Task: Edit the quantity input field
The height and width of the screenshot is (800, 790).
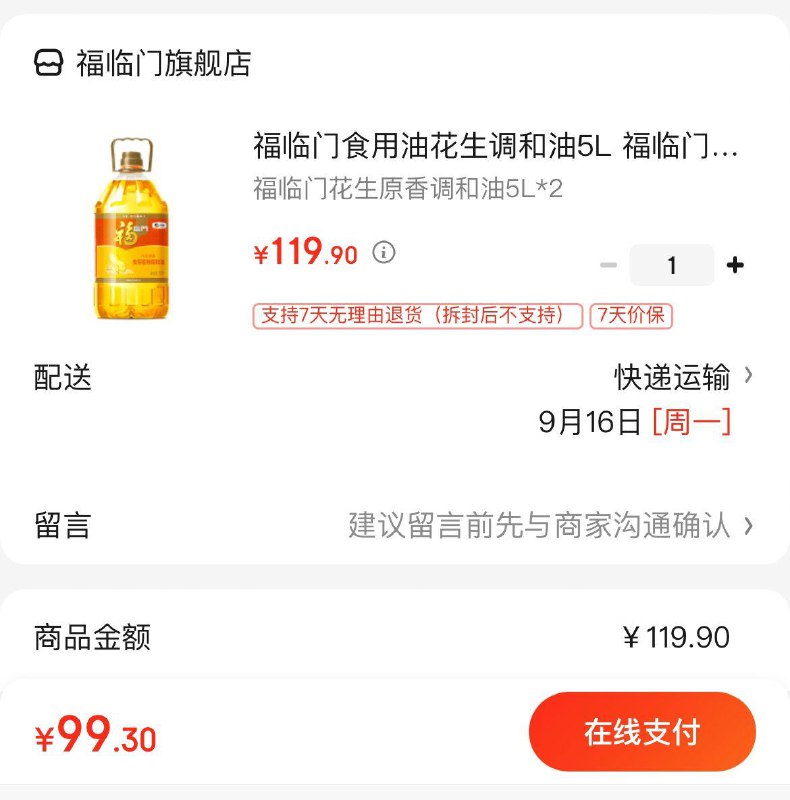Action: [x=671, y=264]
